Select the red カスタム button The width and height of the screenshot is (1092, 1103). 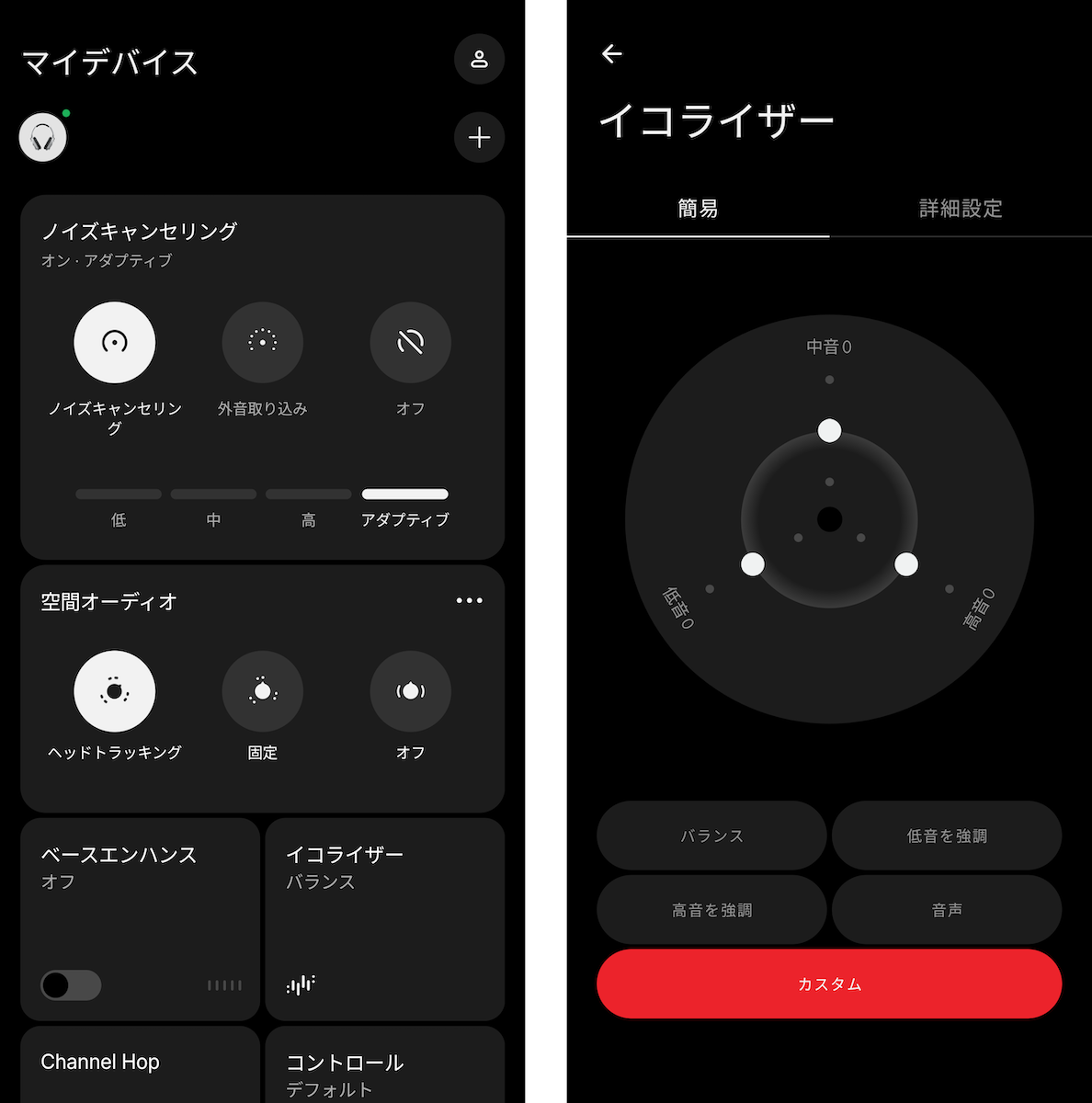click(829, 984)
